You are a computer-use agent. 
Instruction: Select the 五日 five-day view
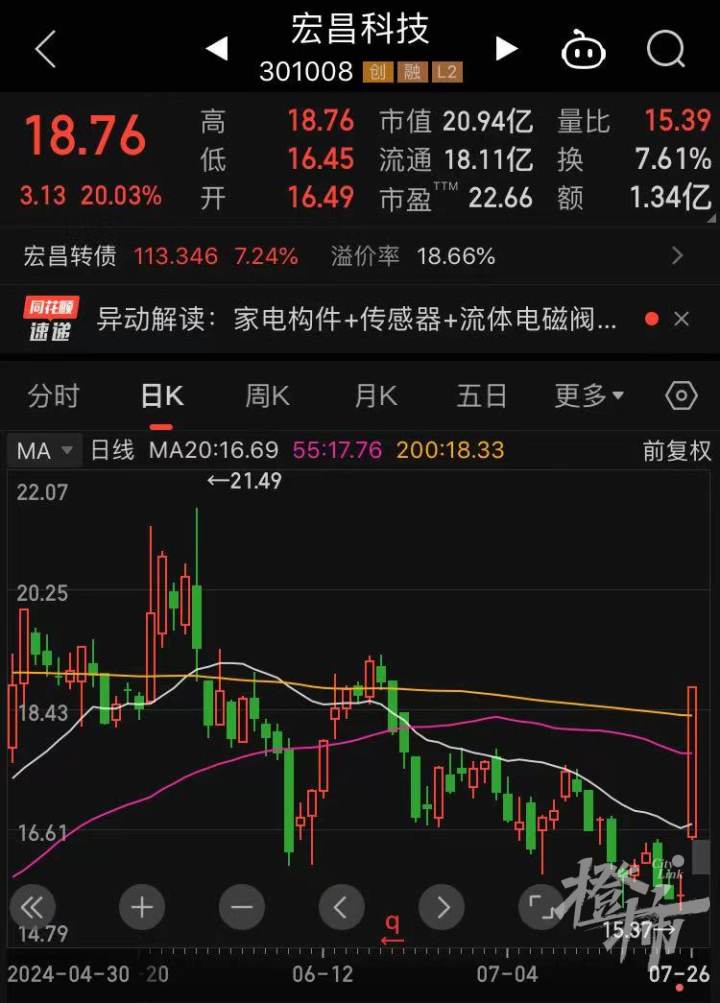(481, 395)
